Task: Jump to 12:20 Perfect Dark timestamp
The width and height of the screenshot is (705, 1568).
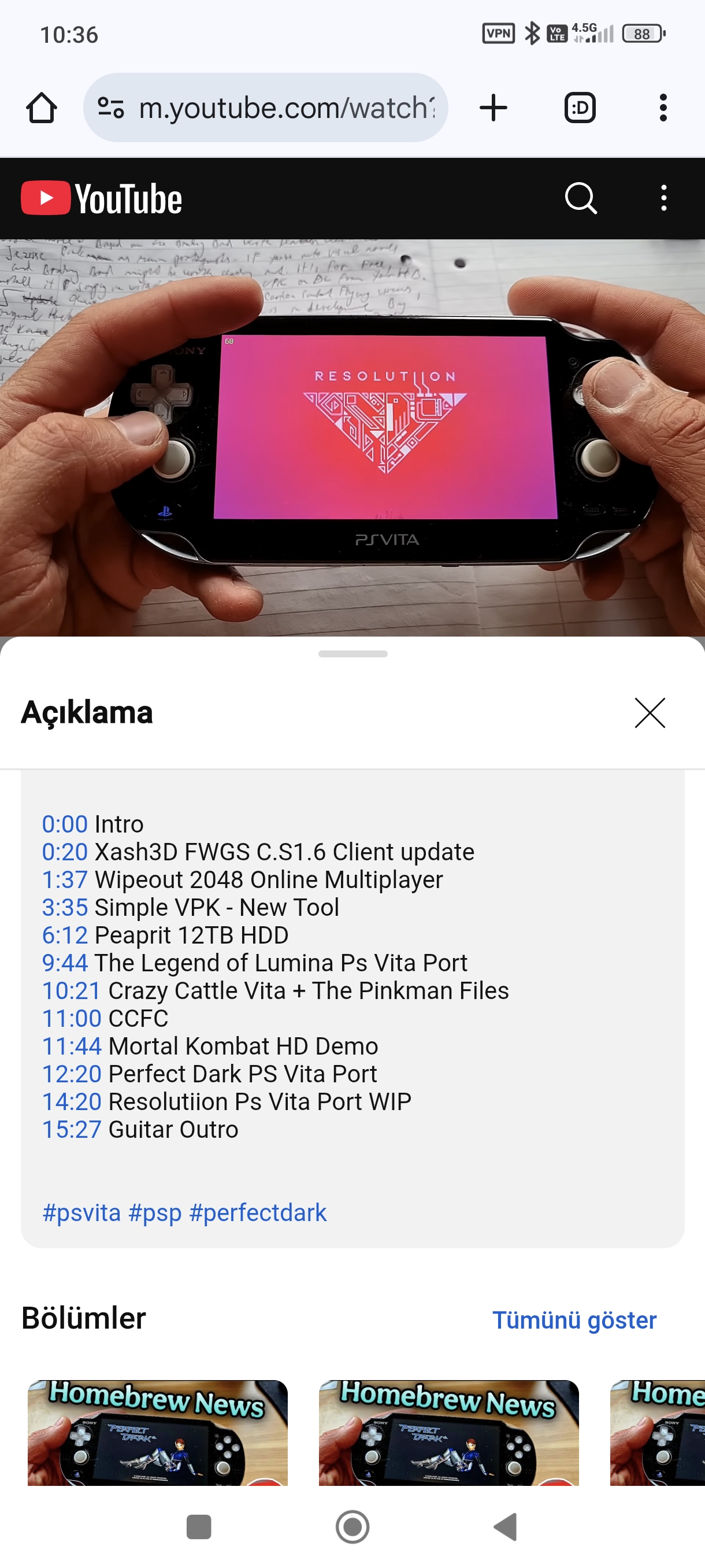Action: 71,1074
